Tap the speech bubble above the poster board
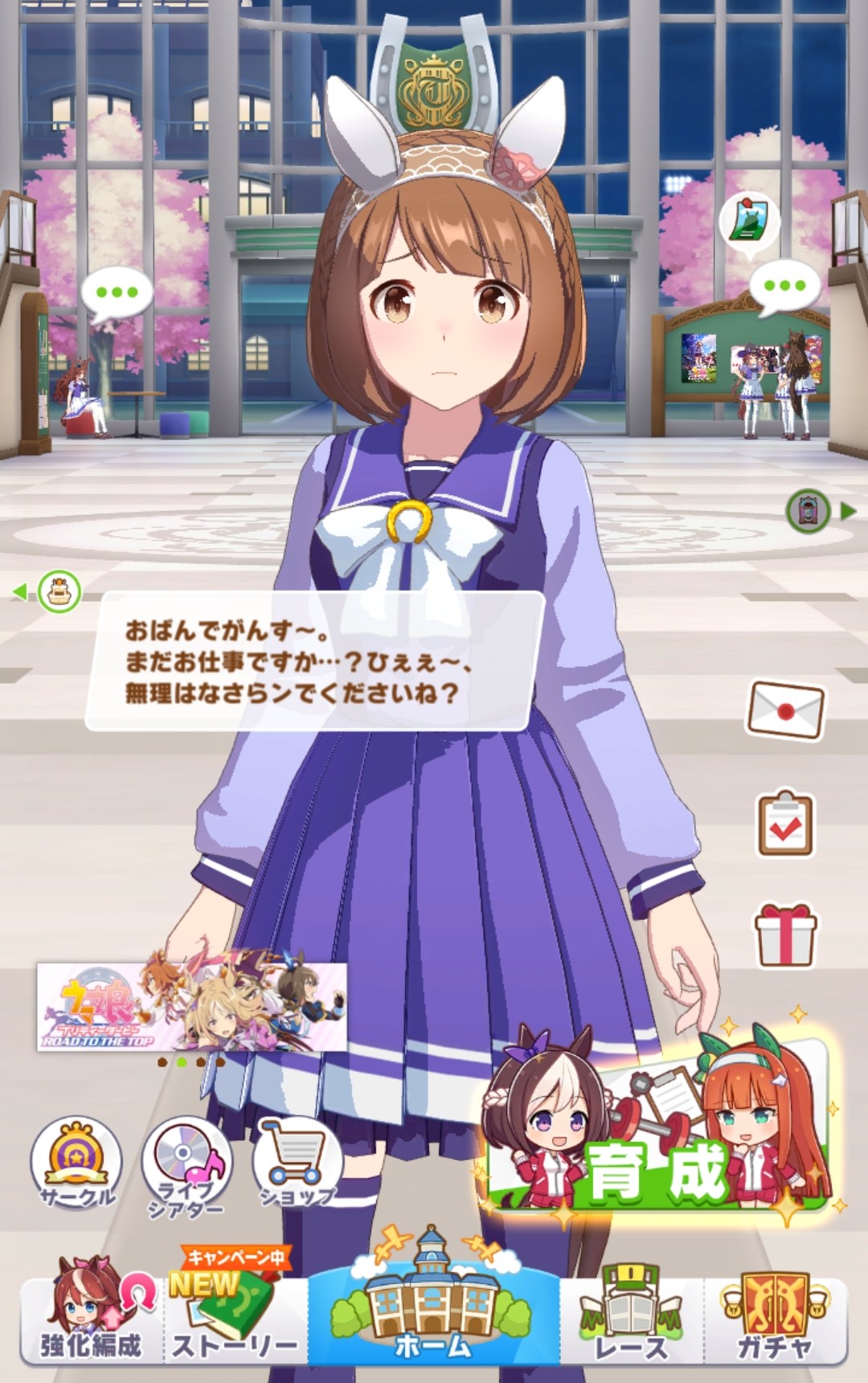The width and height of the screenshot is (868, 1383). (784, 287)
